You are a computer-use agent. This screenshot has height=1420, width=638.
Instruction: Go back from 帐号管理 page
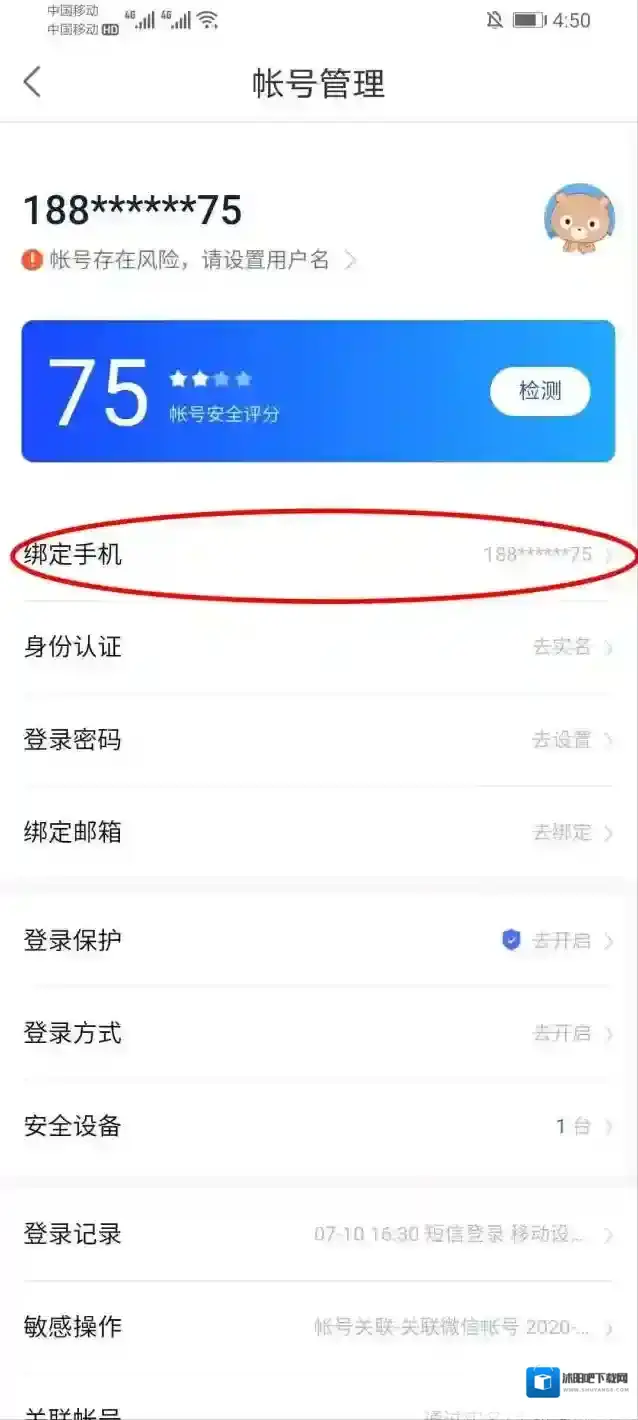pyautogui.click(x=33, y=83)
